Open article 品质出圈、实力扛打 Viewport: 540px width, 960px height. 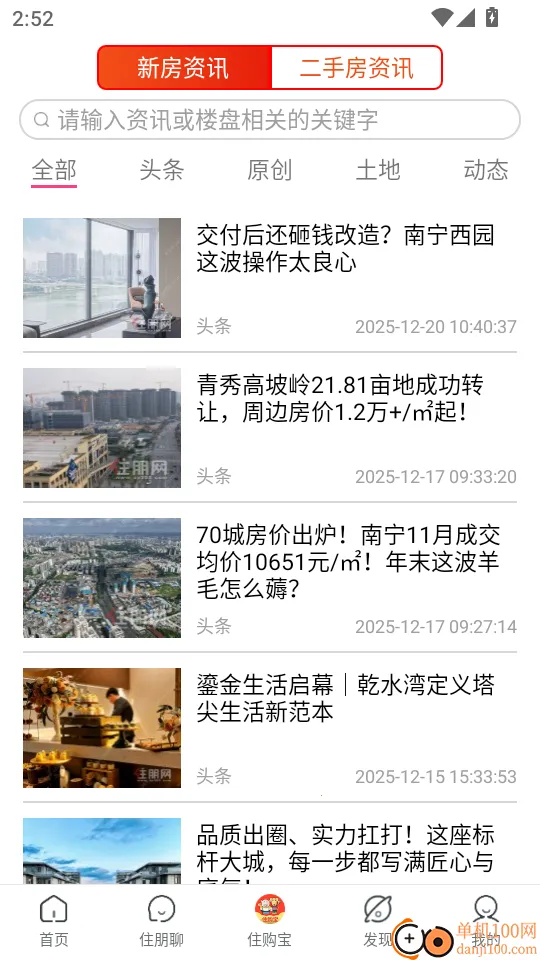click(270, 851)
